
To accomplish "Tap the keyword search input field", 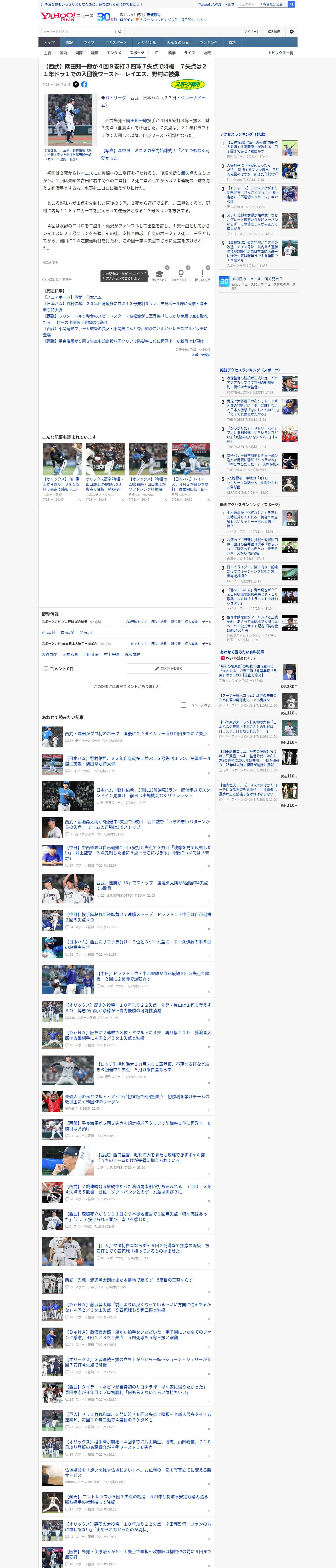I will 78,32.
